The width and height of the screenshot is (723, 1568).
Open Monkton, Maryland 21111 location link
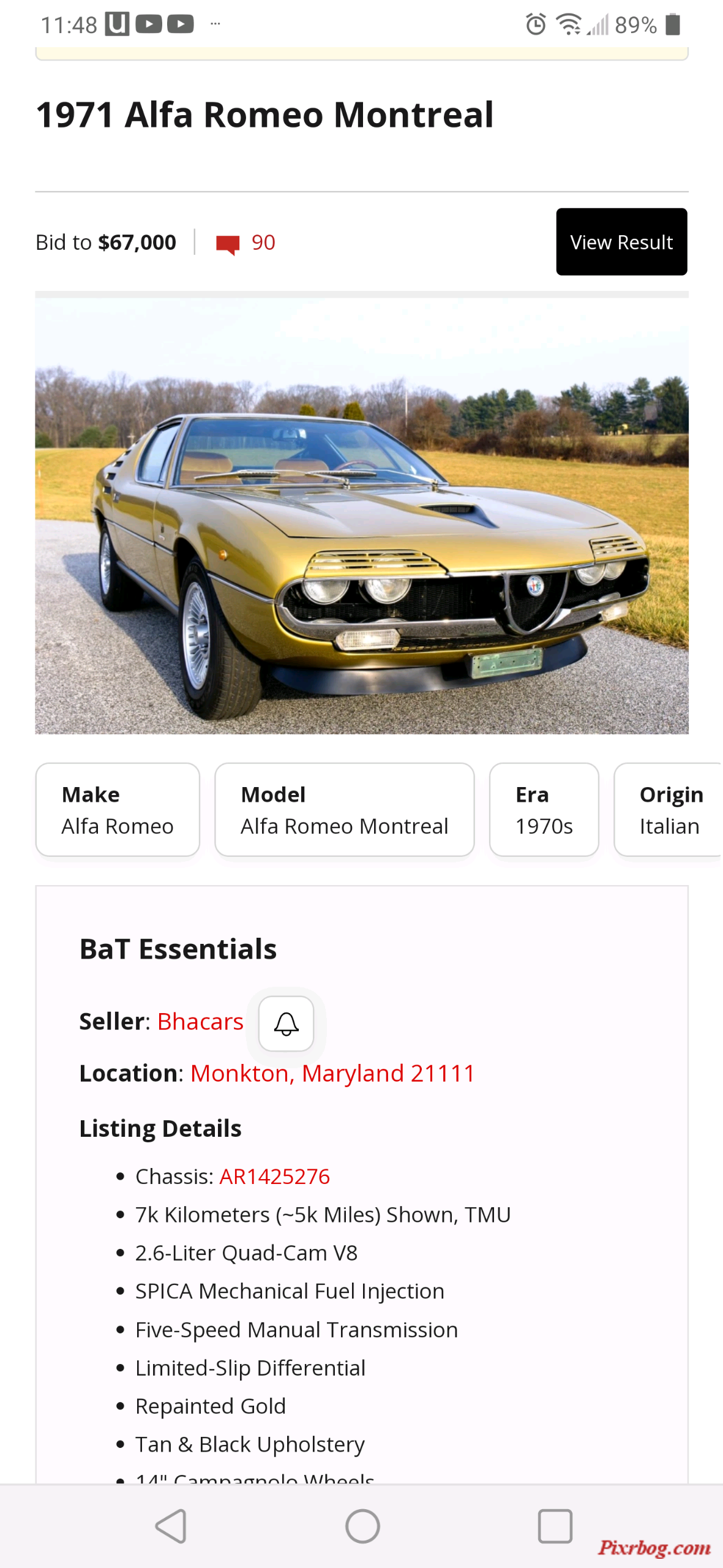pyautogui.click(x=332, y=1073)
